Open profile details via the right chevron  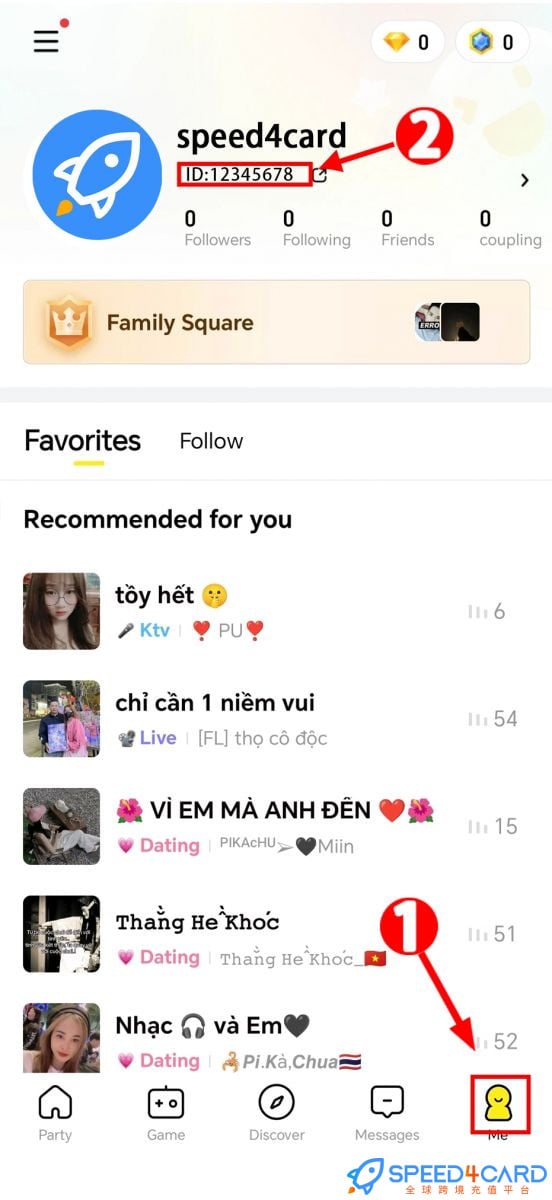tap(524, 181)
